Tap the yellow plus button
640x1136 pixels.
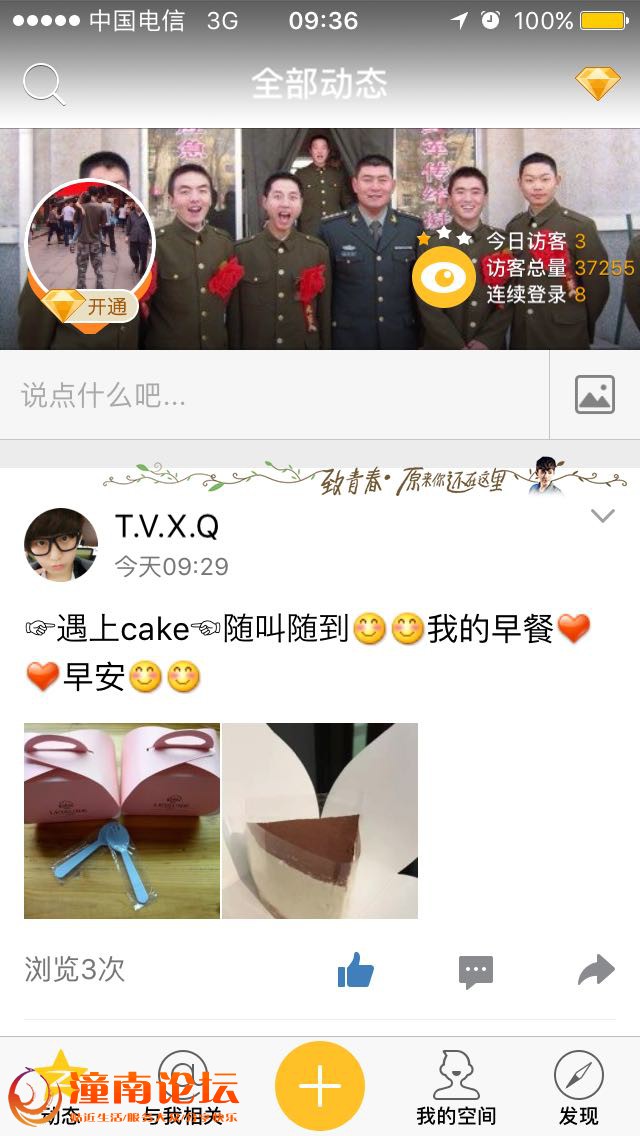[x=320, y=1086]
